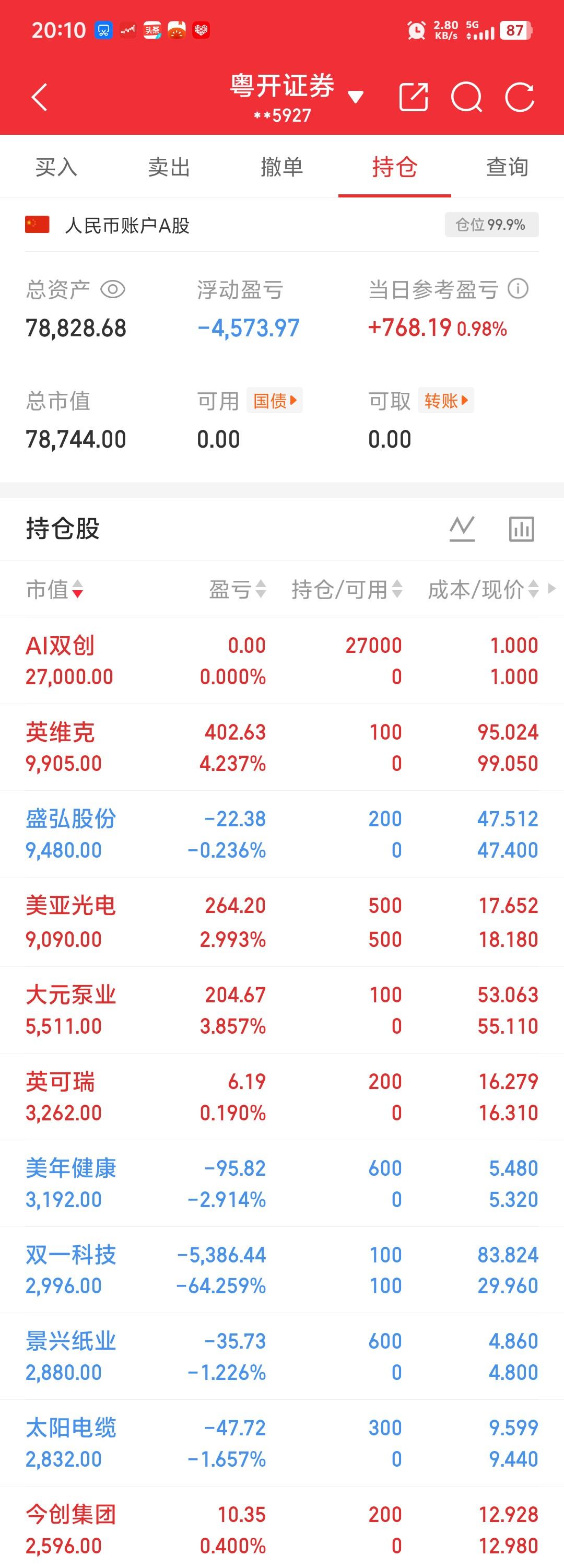This screenshot has height=1568, width=564.
Task: Switch to the 查询 tab
Action: coord(506,167)
